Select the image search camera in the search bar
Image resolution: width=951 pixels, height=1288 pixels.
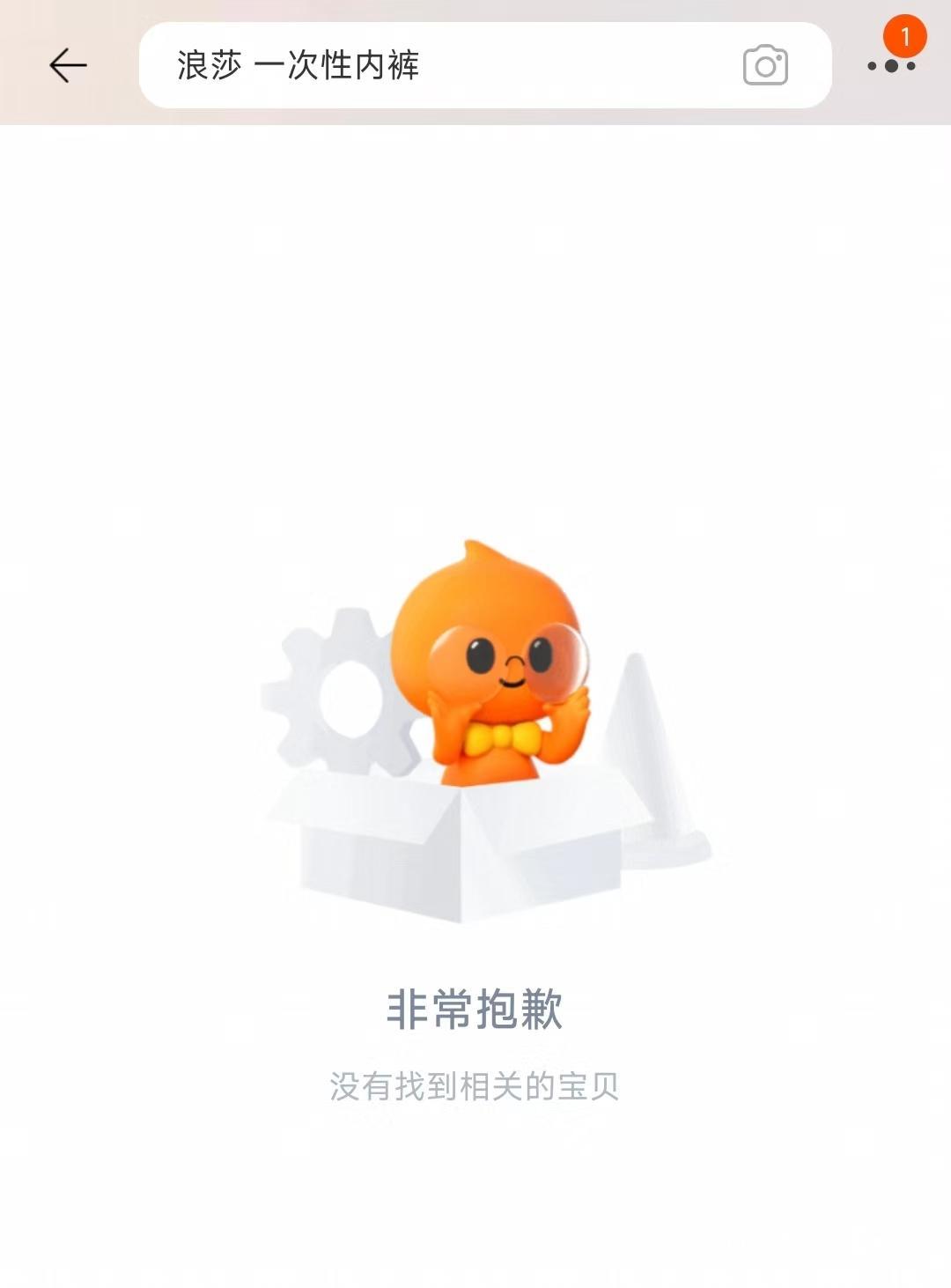(x=765, y=66)
